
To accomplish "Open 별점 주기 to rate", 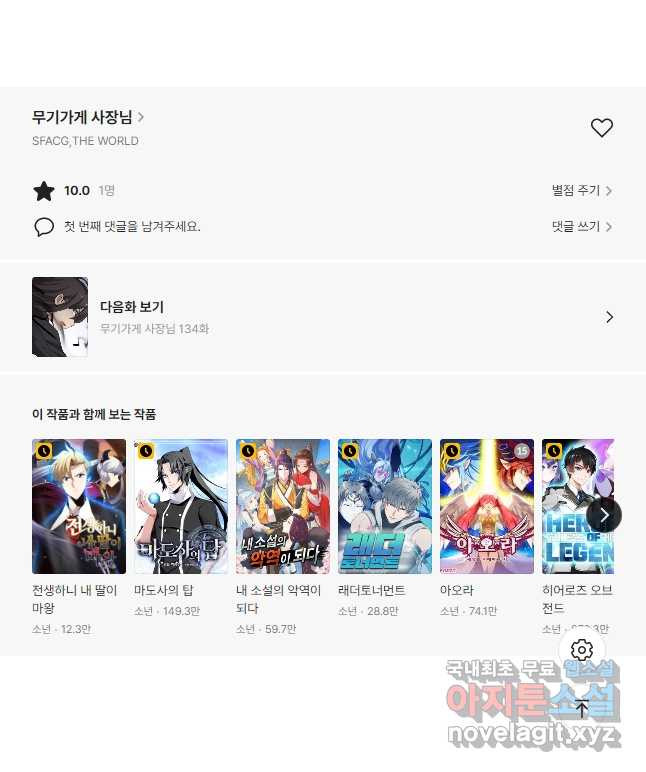I will tap(581, 190).
